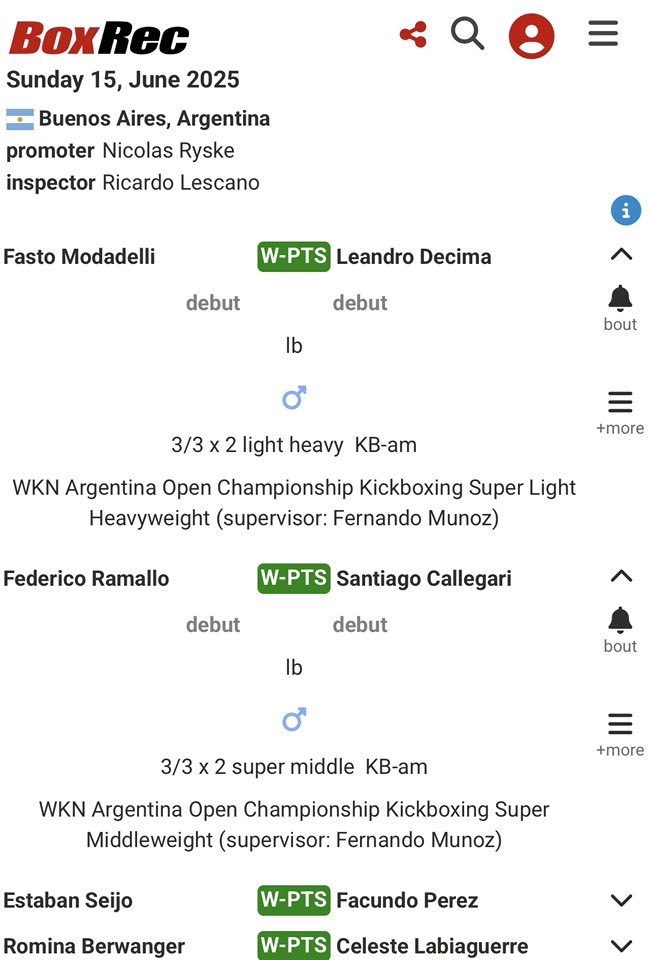Open bout alerts for Ramallo vs Callegari
Screen dimensions: 650x960
coord(620,627)
